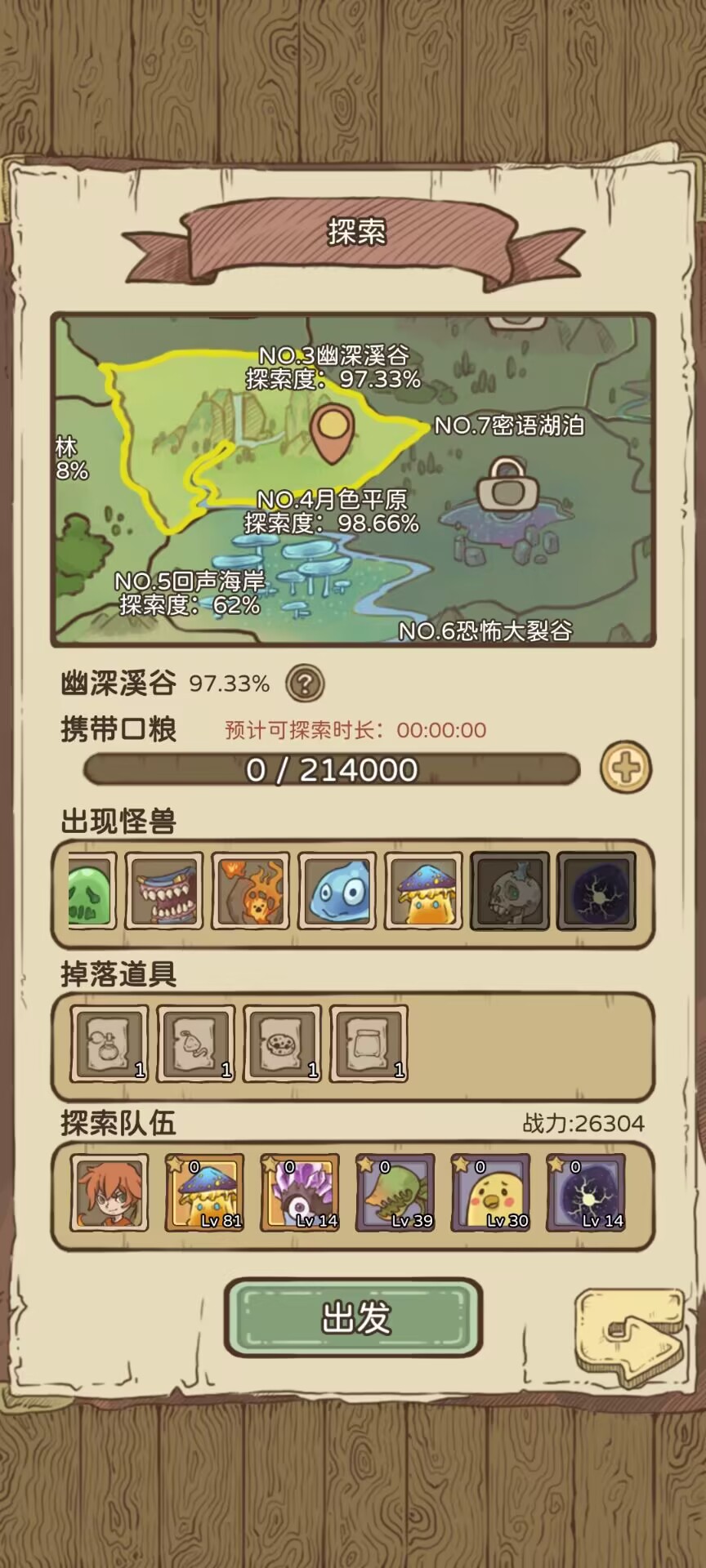Select NO.4月色平原 on the map

[x=331, y=511]
